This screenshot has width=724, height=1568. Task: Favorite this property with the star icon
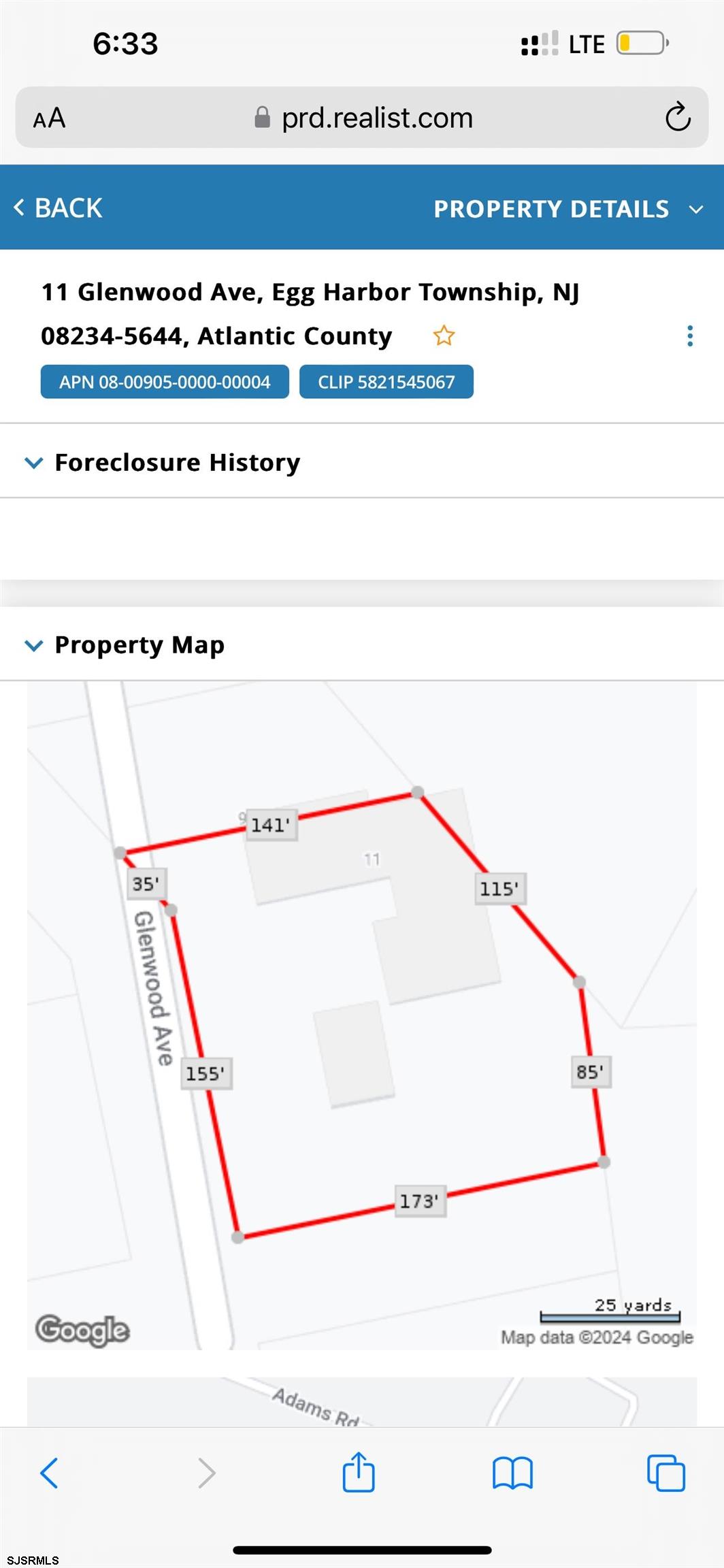tap(444, 336)
